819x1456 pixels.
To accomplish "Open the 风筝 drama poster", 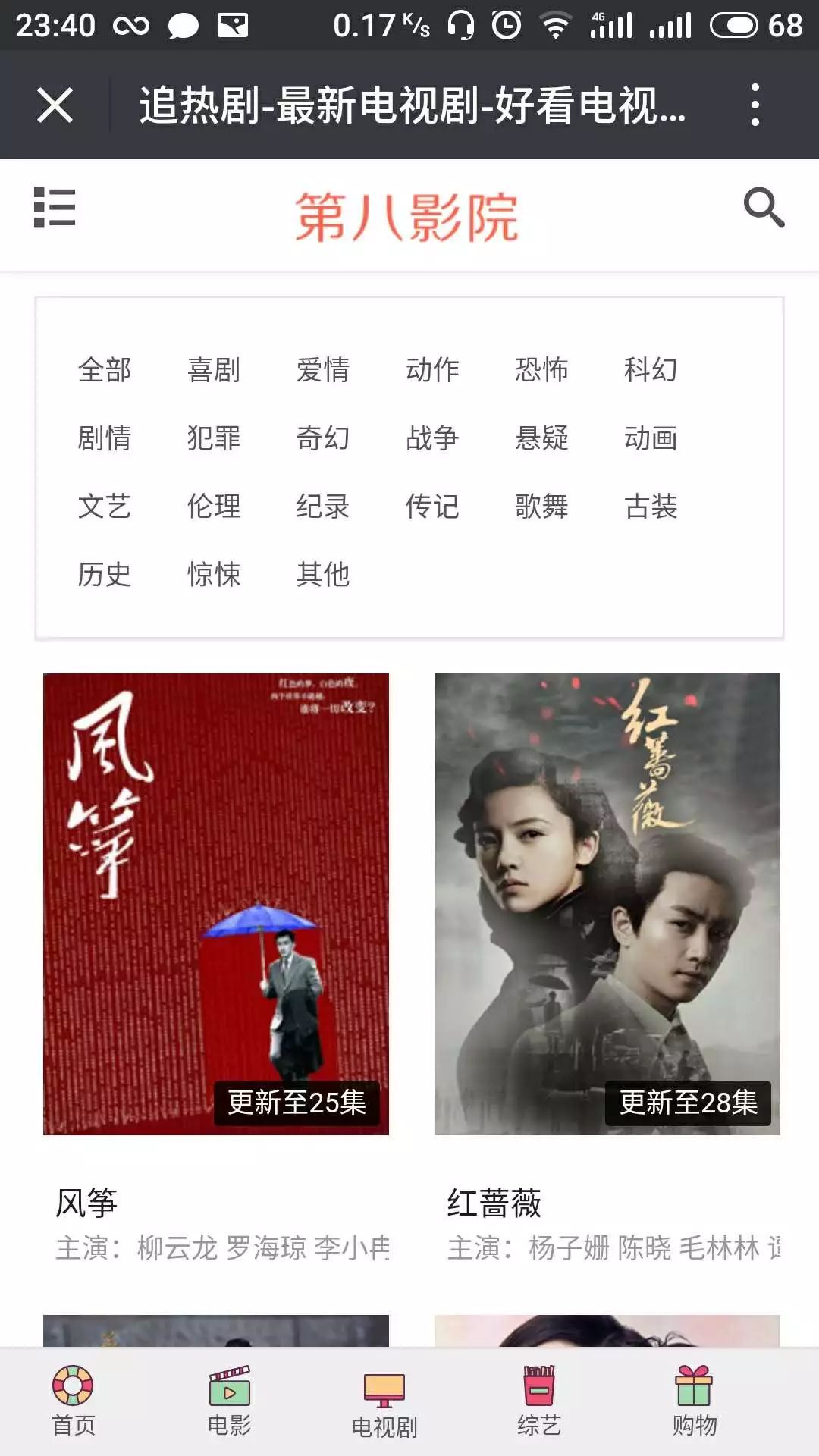I will pos(216,904).
